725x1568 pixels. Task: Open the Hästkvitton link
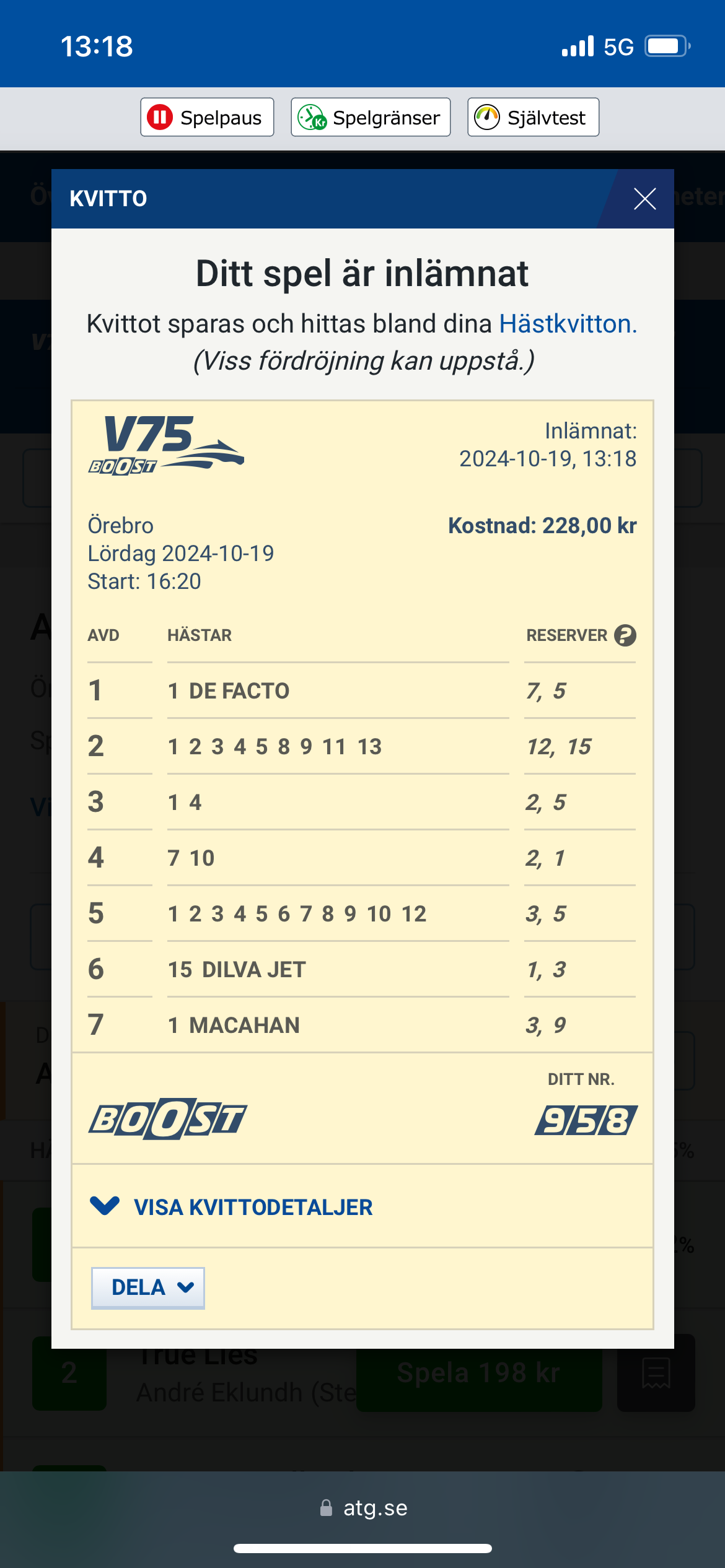coord(566,324)
